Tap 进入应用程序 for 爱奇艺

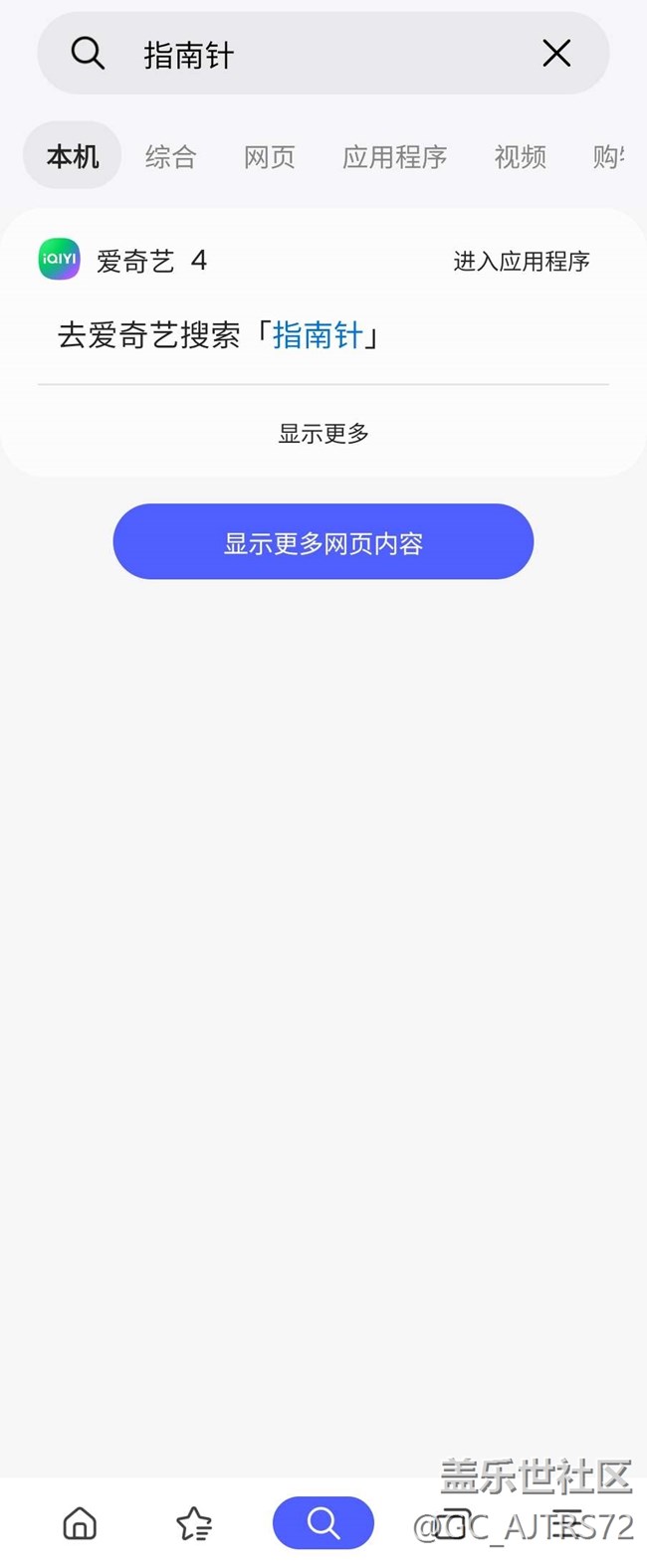521,262
